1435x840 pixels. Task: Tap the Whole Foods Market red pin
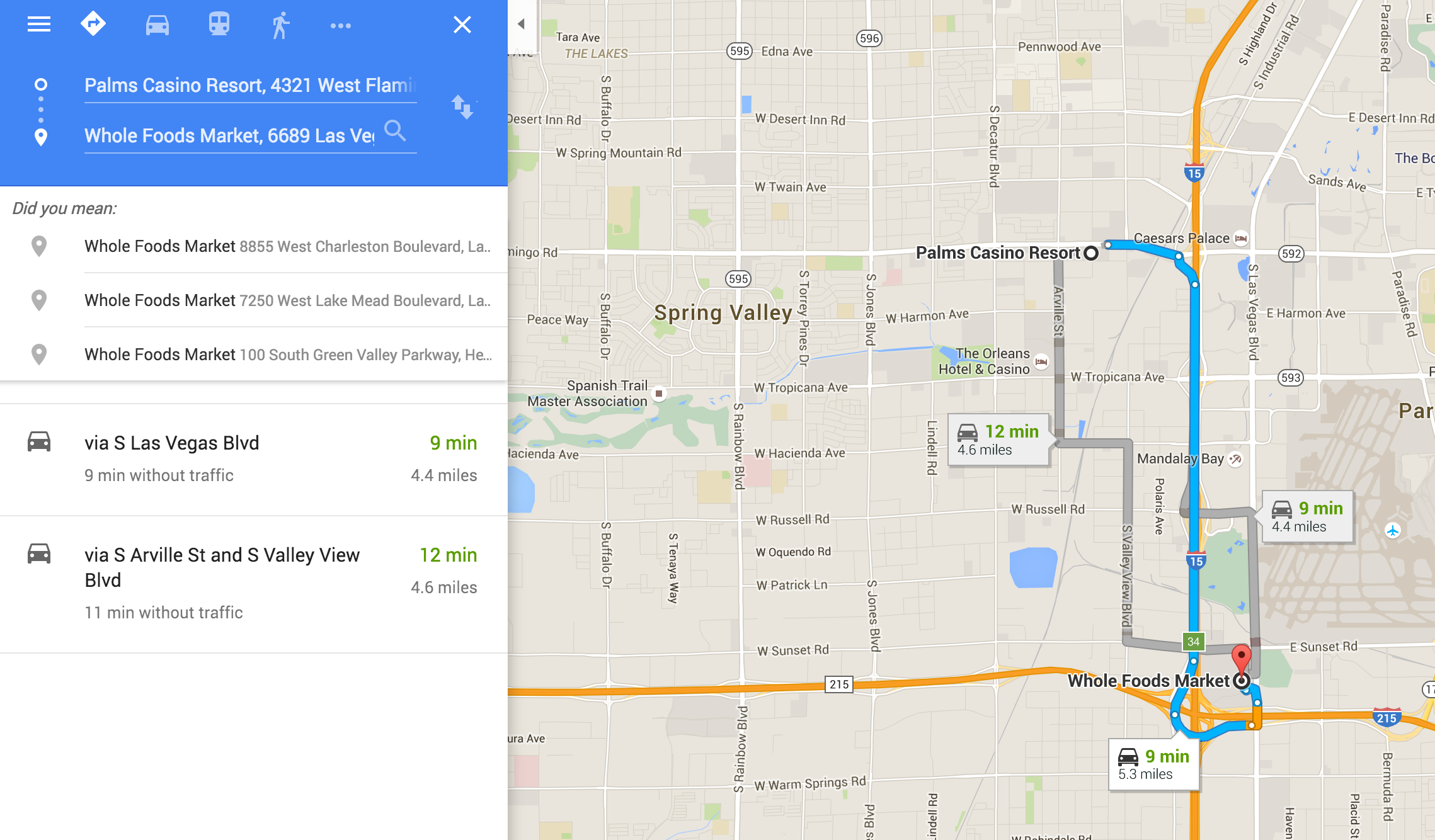coord(1241,659)
